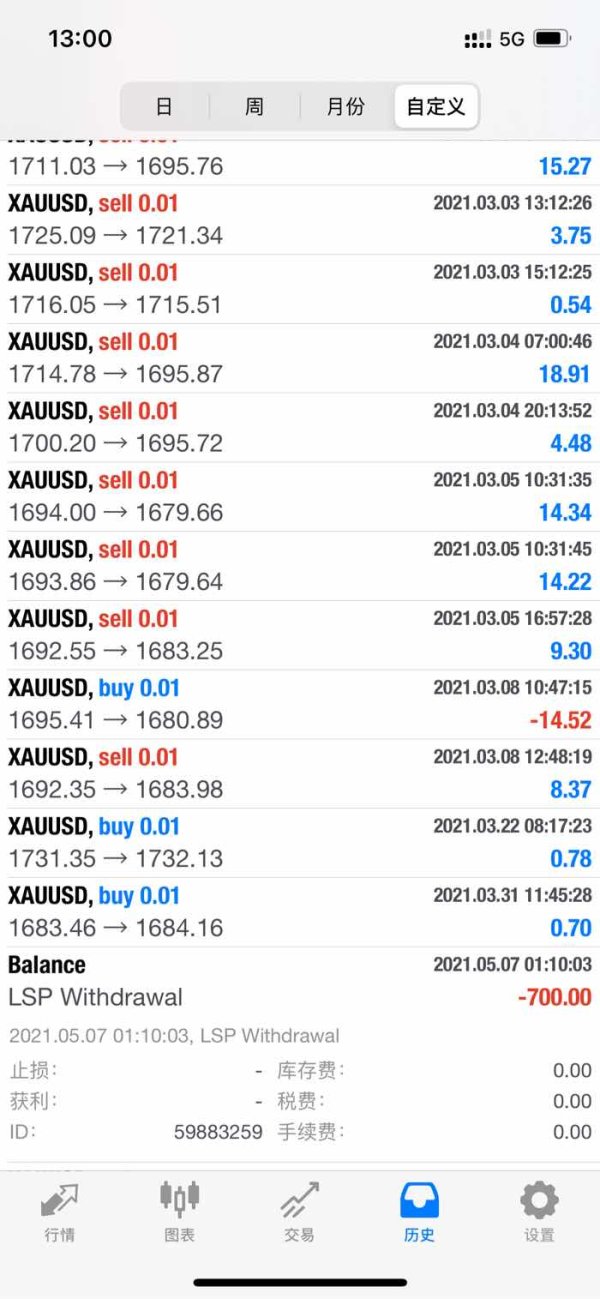
Task: Open 设置 settings tab
Action: coord(539,1212)
